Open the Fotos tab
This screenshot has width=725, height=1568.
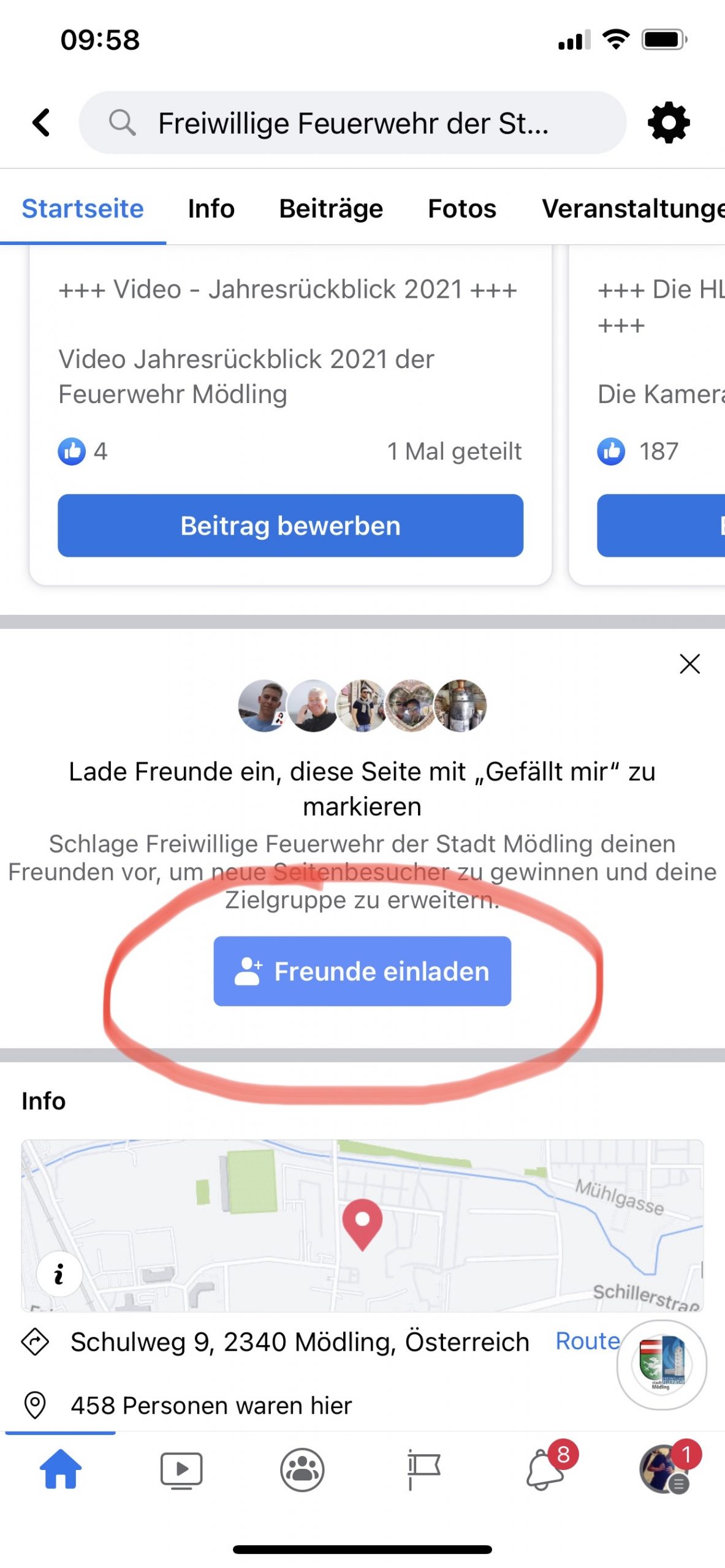click(461, 209)
